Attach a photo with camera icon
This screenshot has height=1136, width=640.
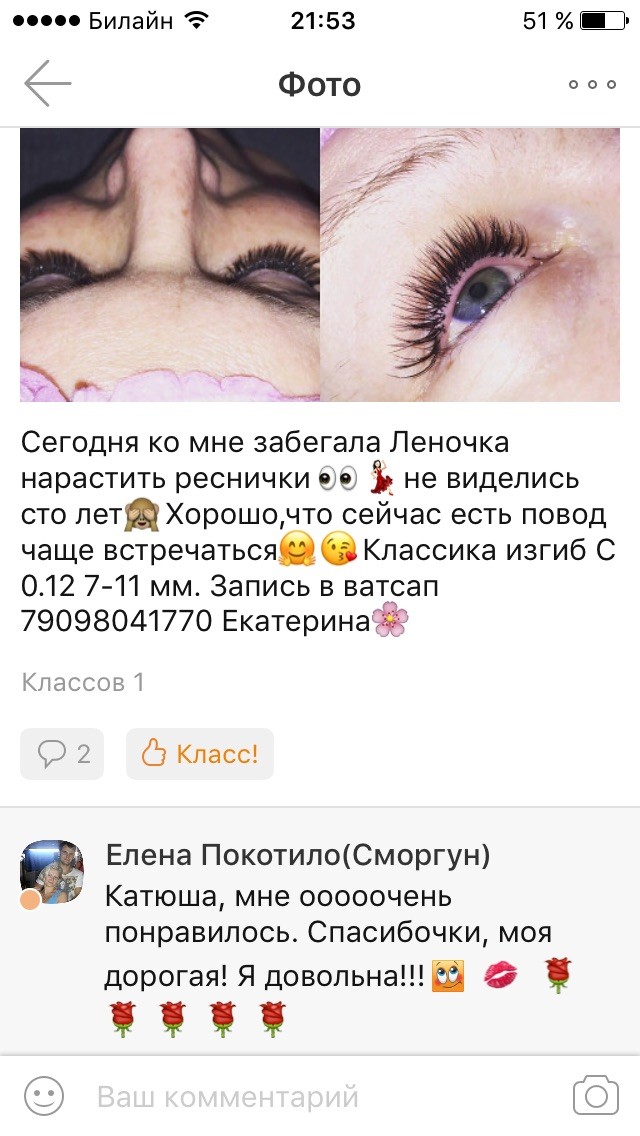coord(596,1097)
